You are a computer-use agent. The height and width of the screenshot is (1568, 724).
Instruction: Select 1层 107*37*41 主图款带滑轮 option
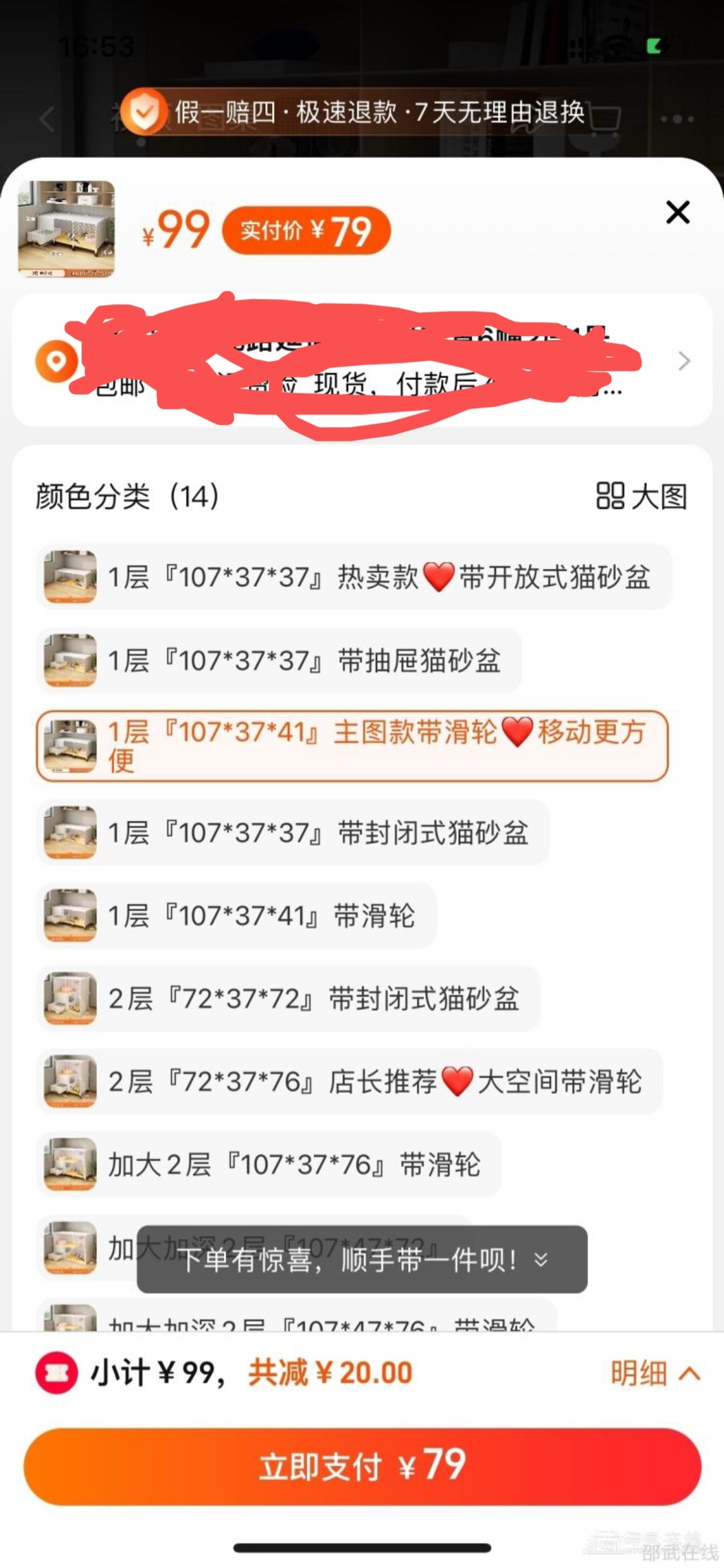352,746
